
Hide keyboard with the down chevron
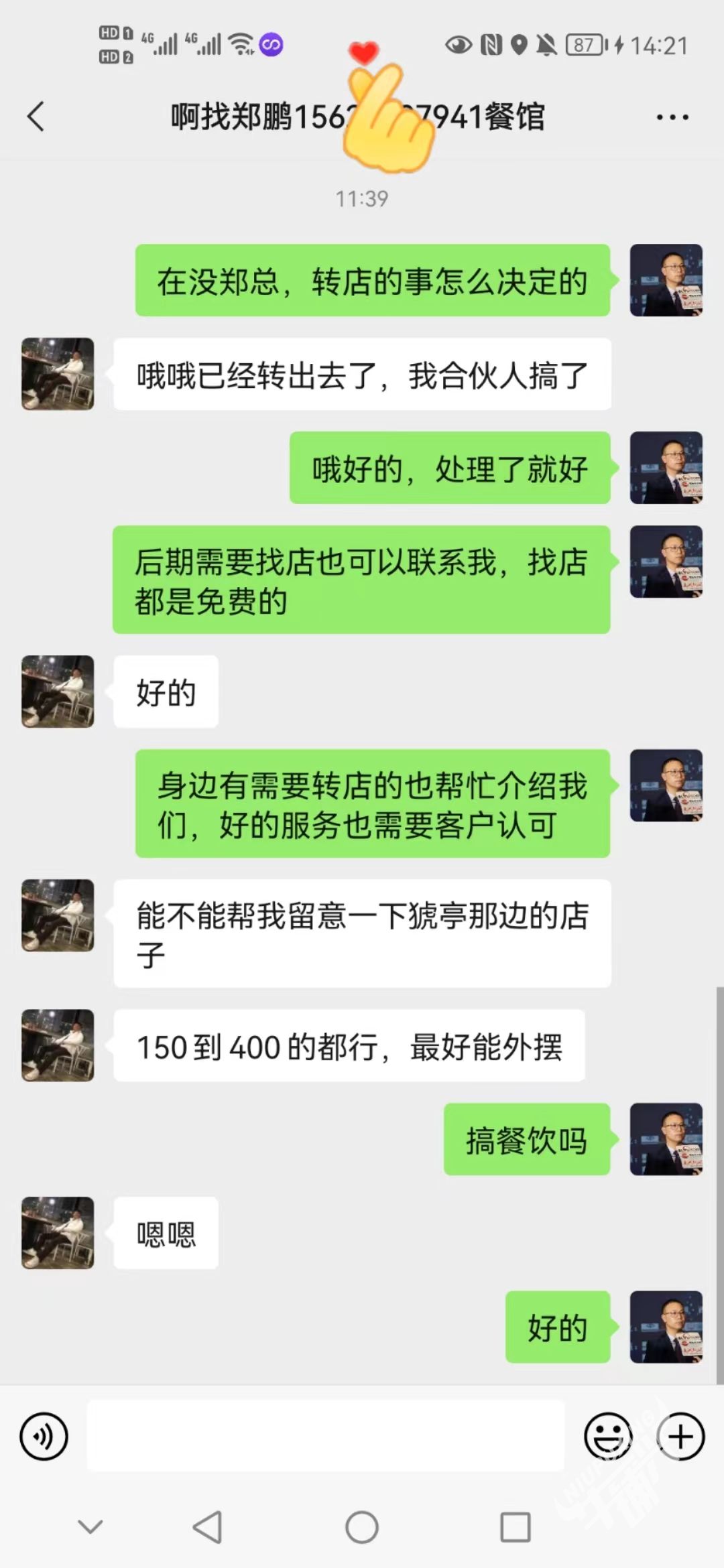coord(90,1527)
